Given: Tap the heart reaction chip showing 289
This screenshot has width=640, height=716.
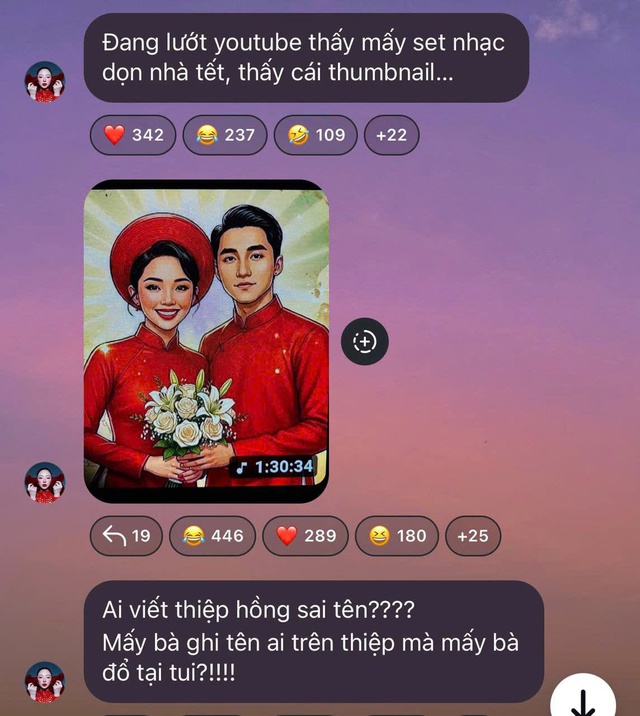Looking at the screenshot, I should tap(305, 536).
